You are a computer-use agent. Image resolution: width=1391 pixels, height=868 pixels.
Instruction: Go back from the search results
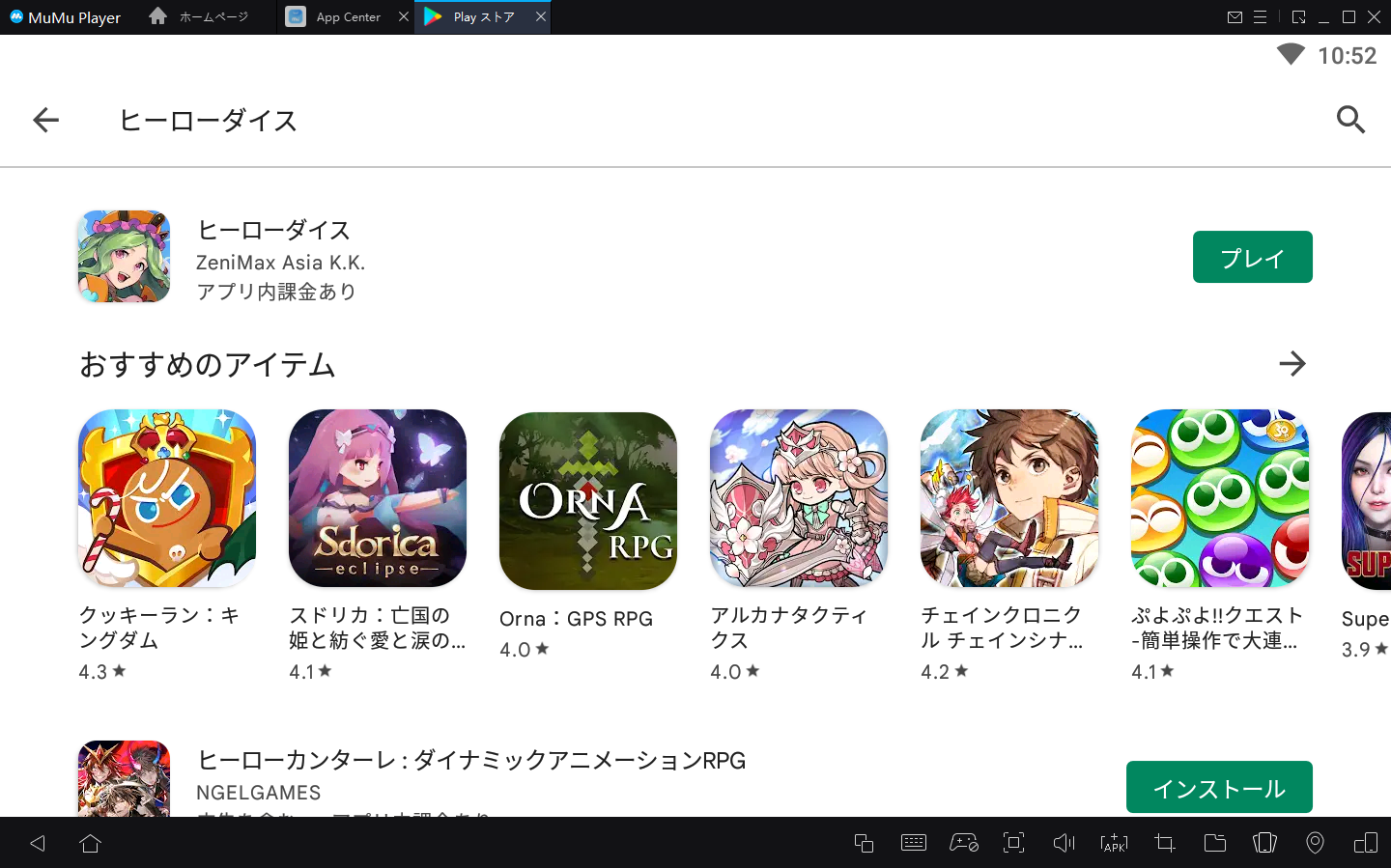point(45,120)
